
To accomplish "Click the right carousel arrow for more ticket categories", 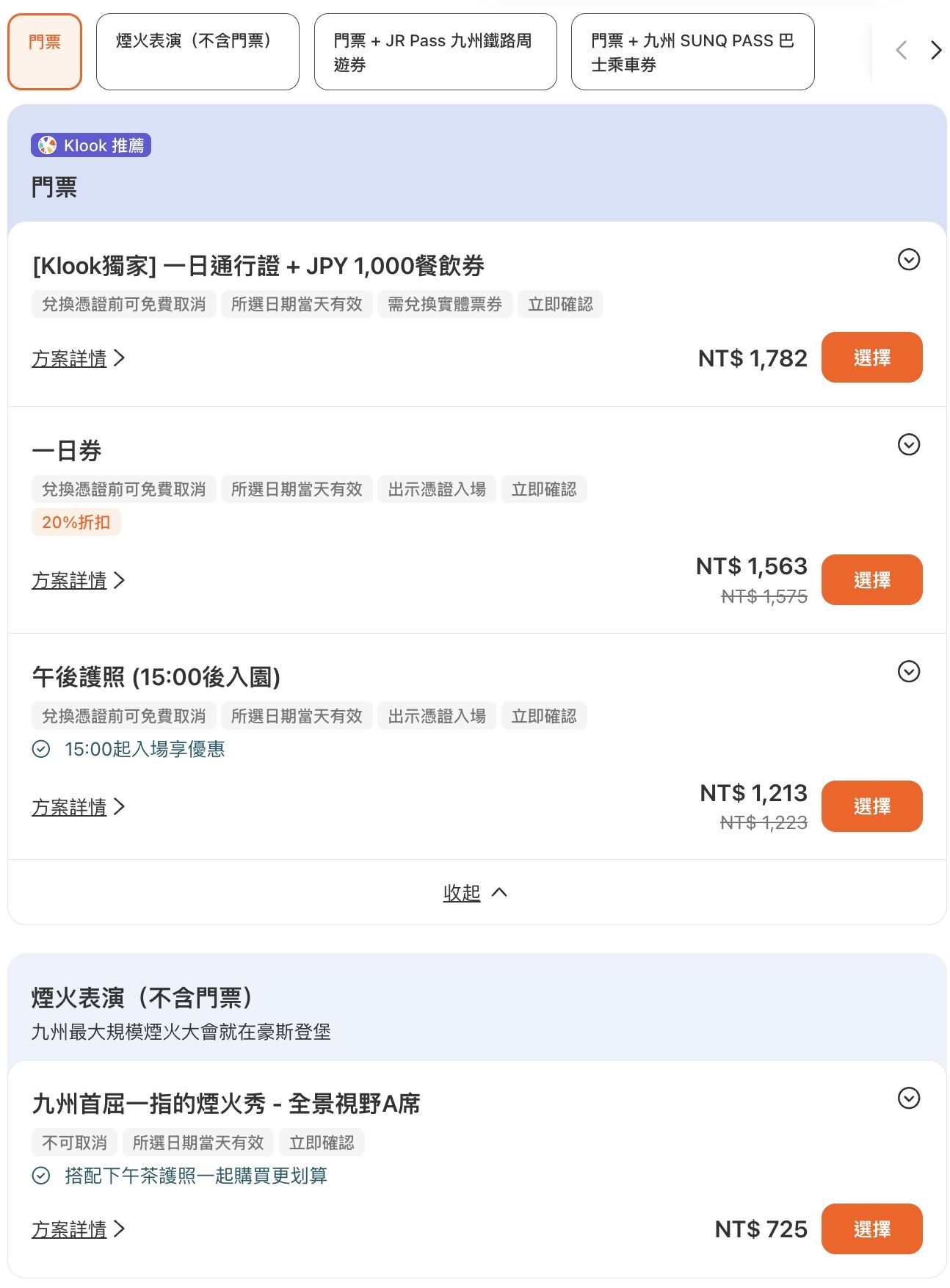I will pyautogui.click(x=936, y=51).
